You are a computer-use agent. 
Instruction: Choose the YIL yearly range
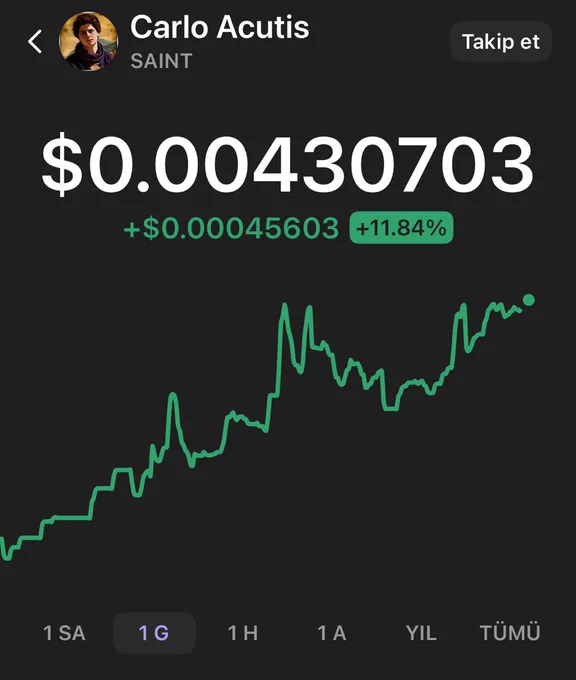click(421, 633)
